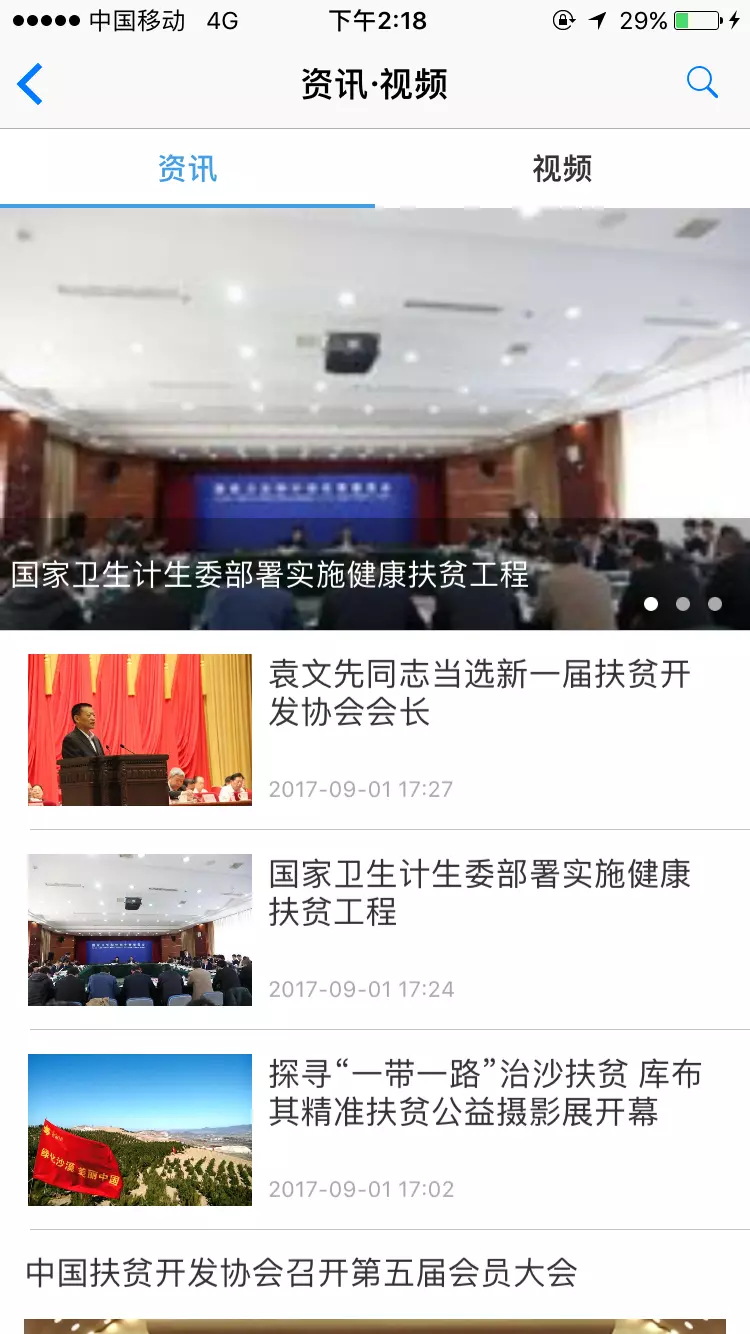
Task: Open the search magnifier icon
Action: point(702,83)
